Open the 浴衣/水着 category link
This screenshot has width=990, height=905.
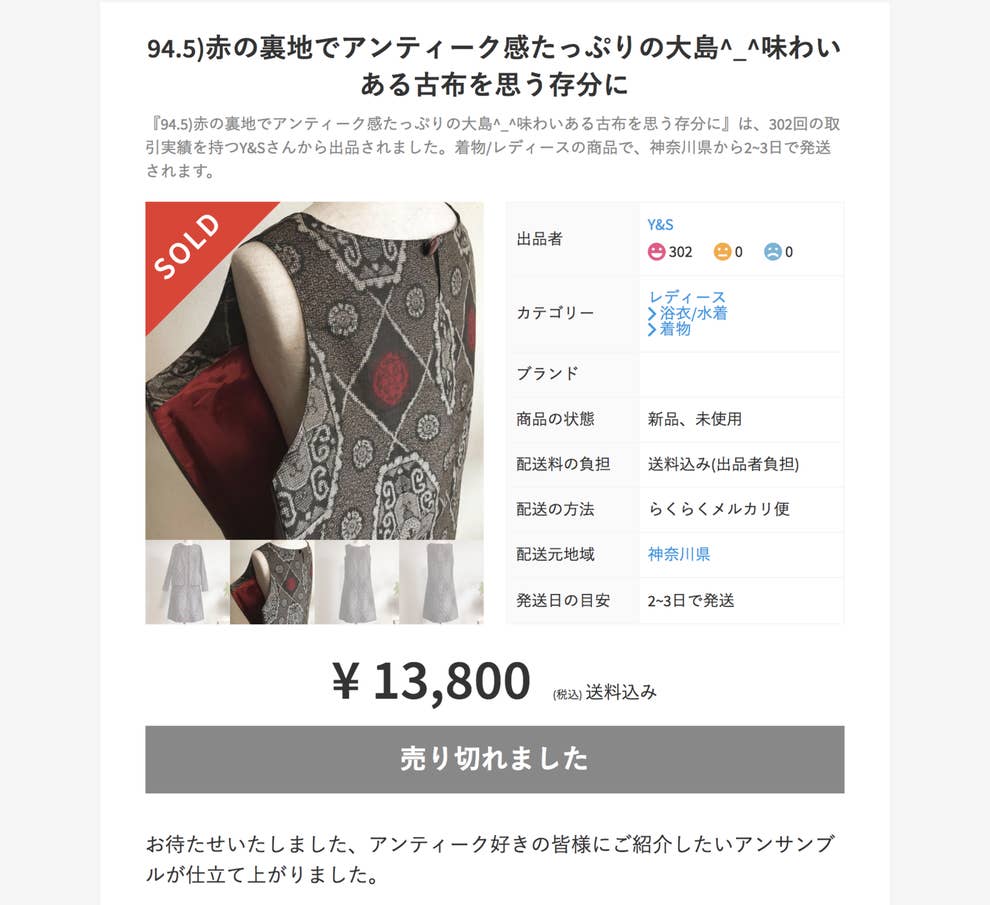click(693, 313)
